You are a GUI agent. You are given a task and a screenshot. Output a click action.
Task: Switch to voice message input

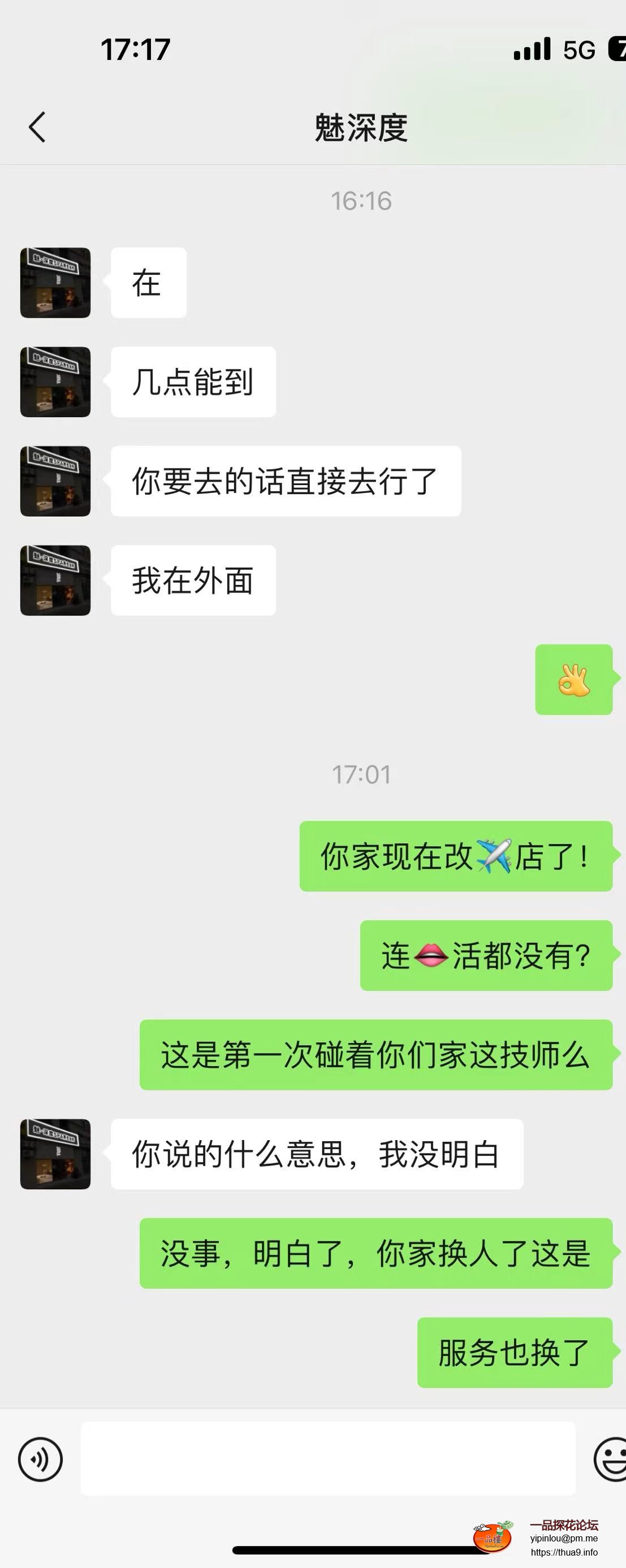[40, 1459]
